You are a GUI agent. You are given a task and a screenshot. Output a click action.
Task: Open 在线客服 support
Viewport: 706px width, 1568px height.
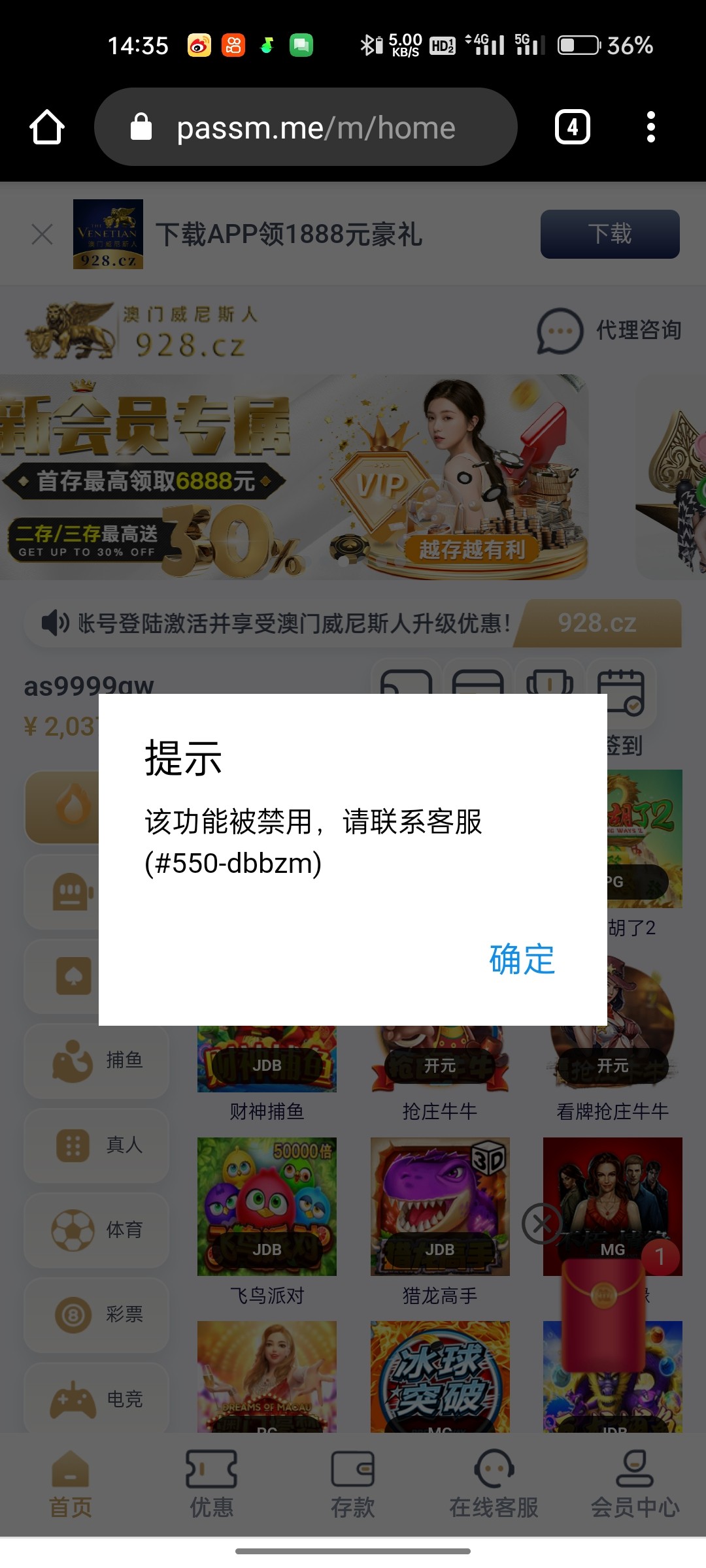tap(494, 1484)
